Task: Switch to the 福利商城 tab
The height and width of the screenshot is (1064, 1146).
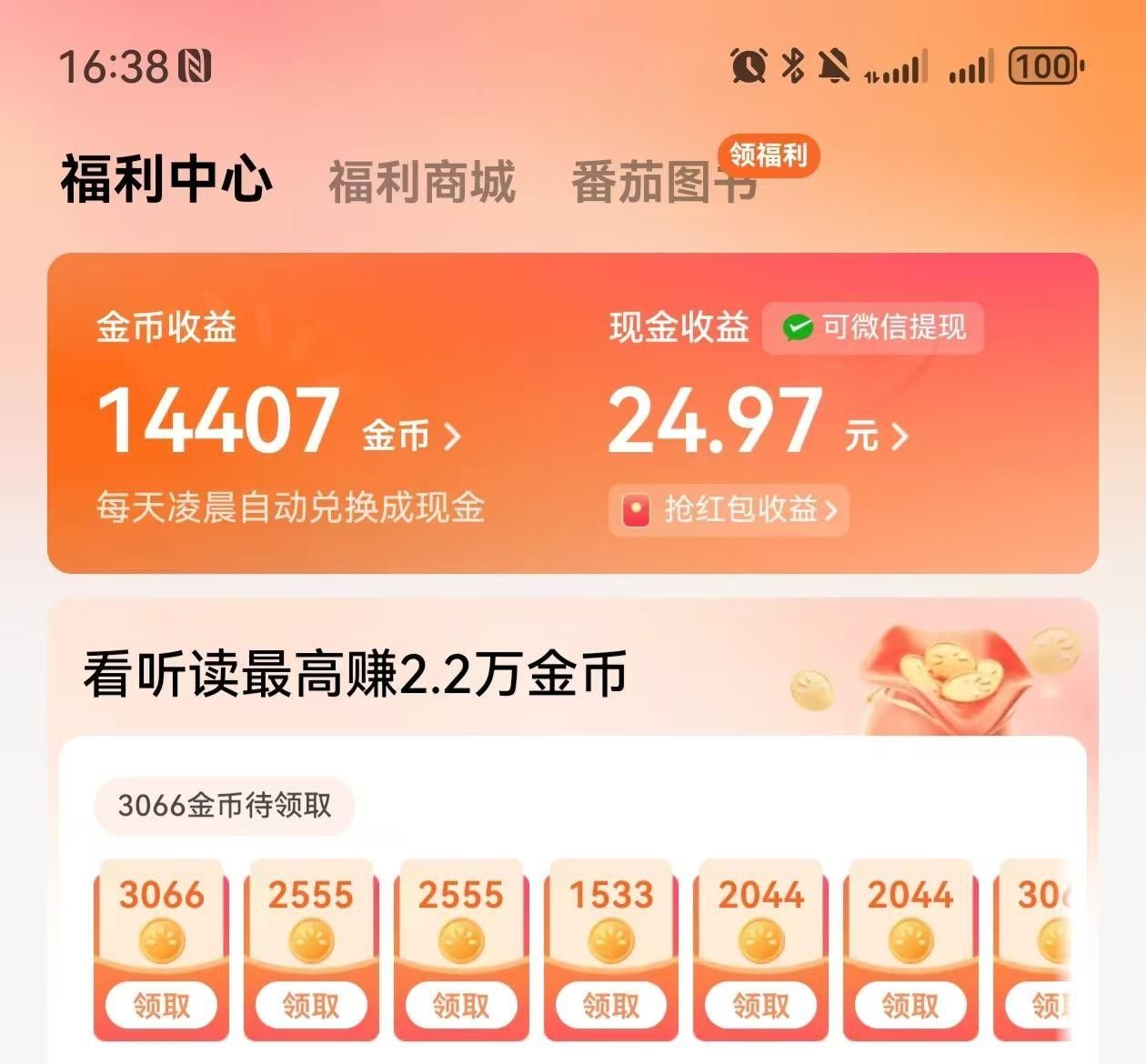Action: [x=421, y=182]
